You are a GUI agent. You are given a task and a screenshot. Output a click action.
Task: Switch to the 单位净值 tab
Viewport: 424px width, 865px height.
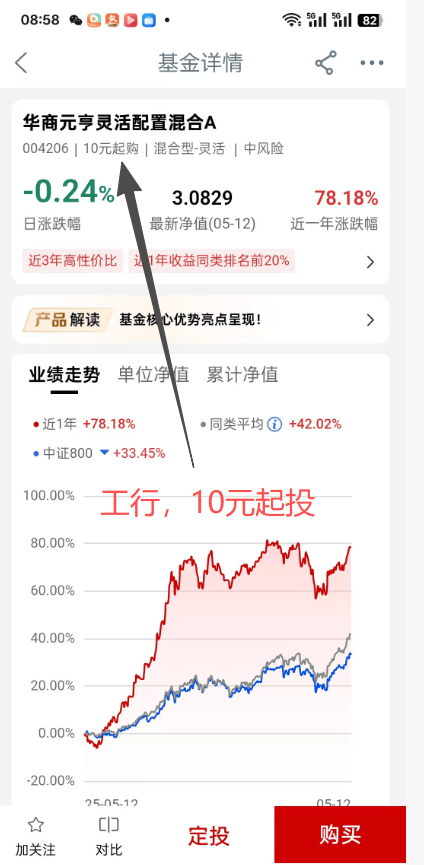click(153, 375)
